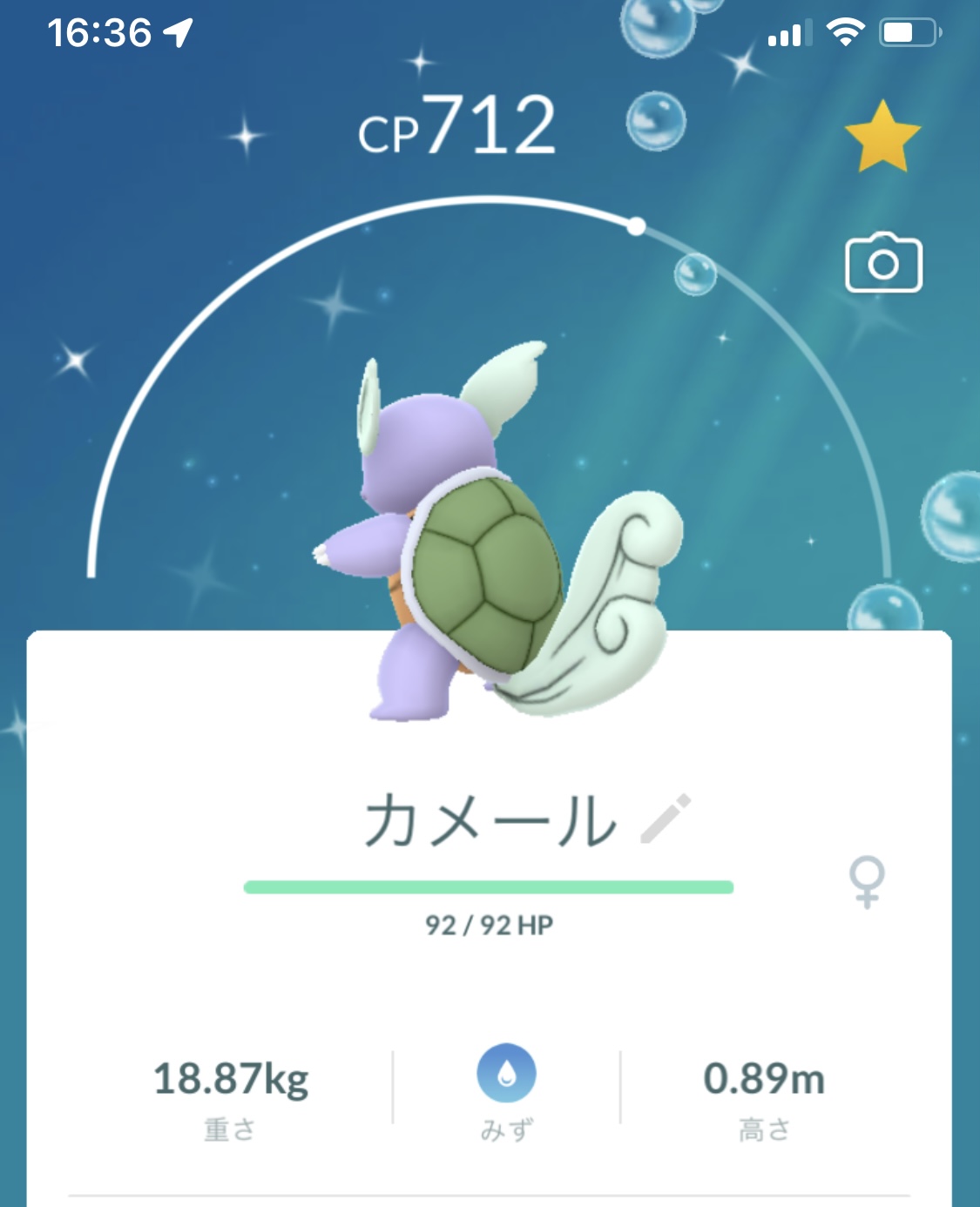Edit the nickname カメール with the pencil

666,819
